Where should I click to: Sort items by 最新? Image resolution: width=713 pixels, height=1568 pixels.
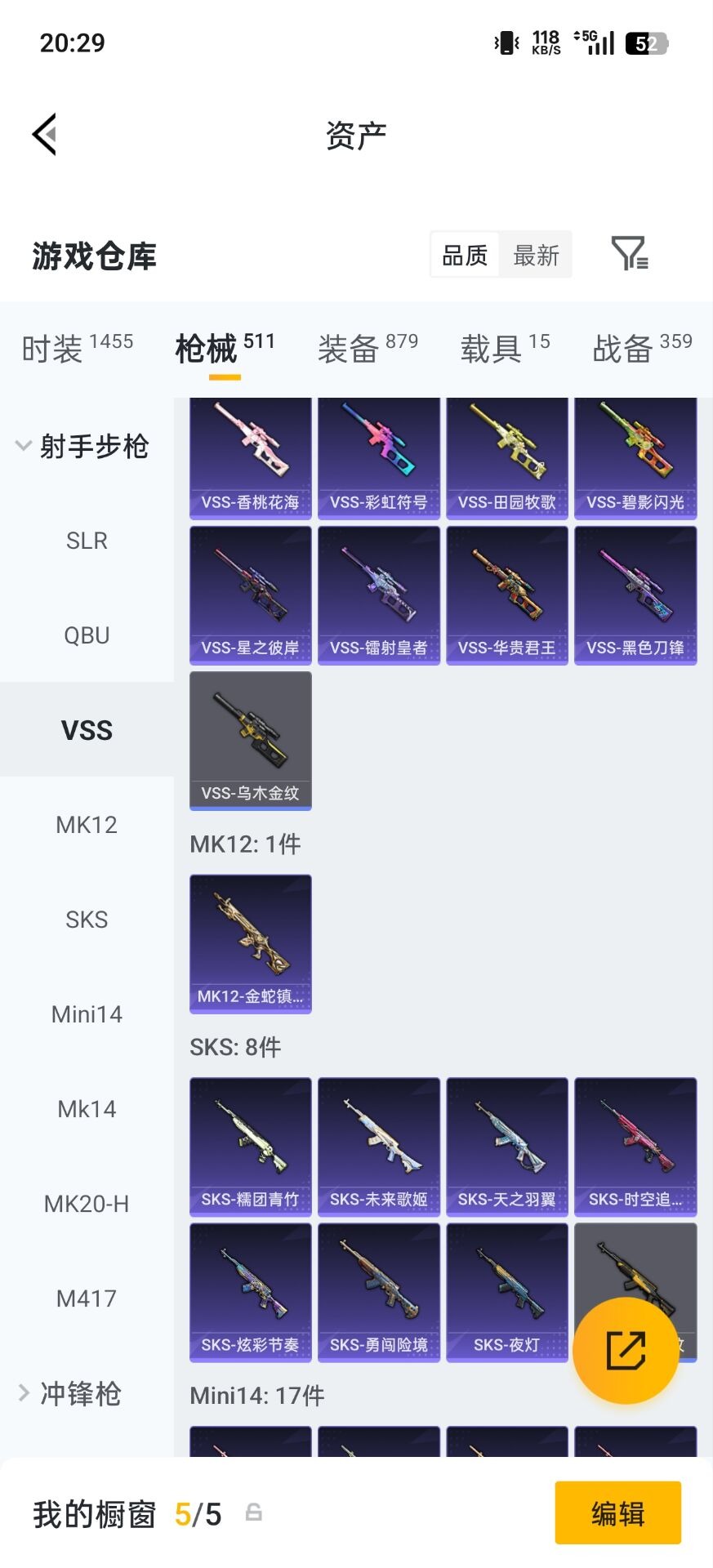[x=536, y=256]
